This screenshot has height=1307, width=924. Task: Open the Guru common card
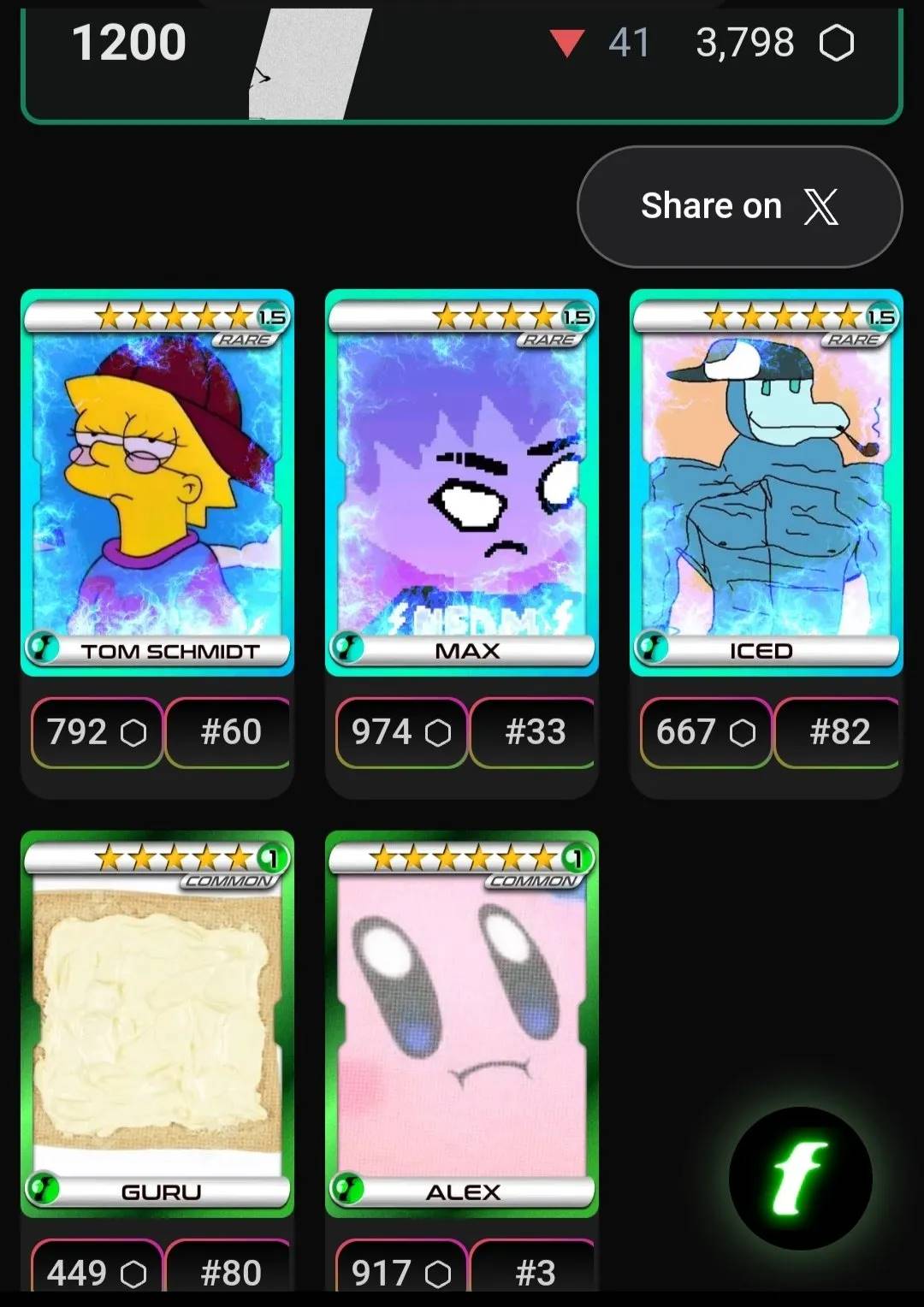pos(157,1024)
